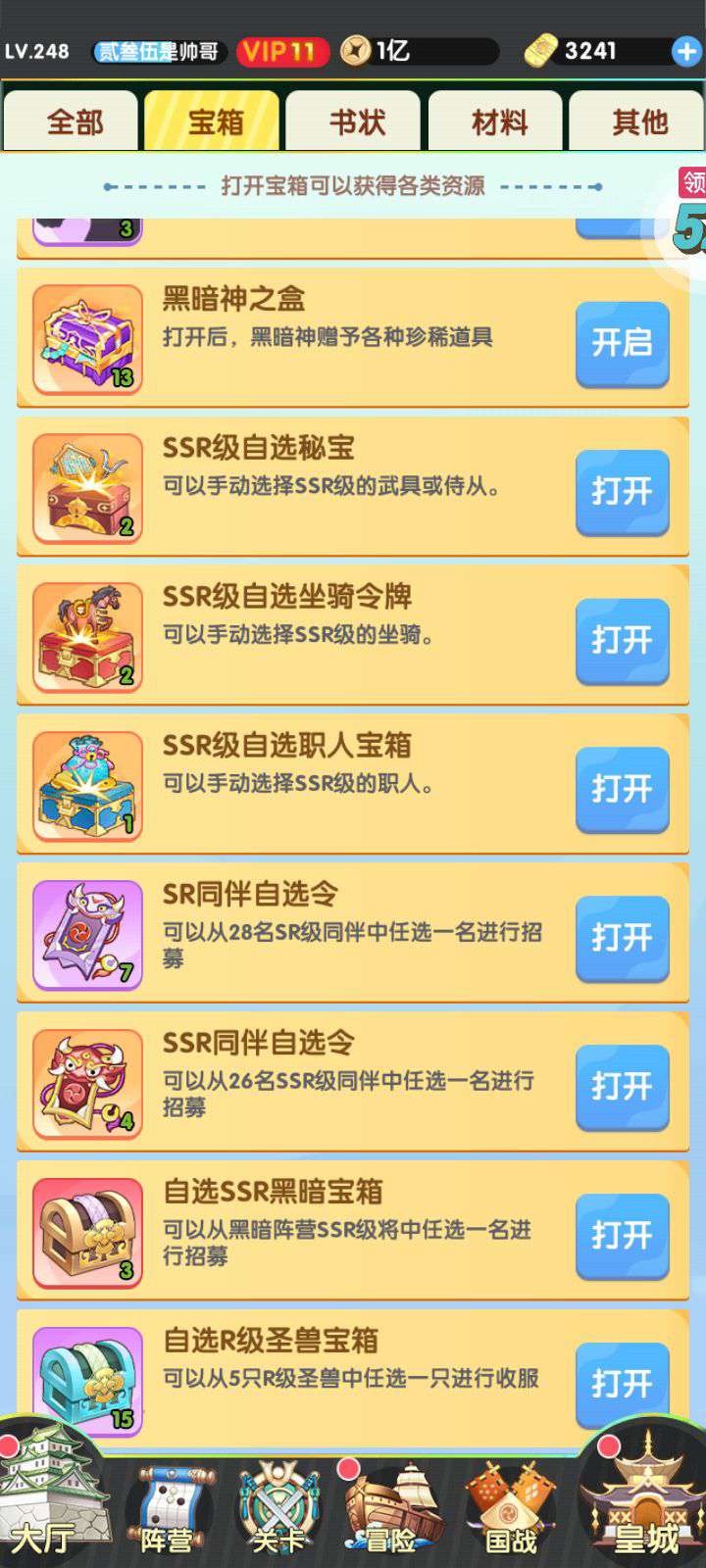This screenshot has height=1568, width=706.
Task: Switch to the 全部 tab
Action: point(73,122)
